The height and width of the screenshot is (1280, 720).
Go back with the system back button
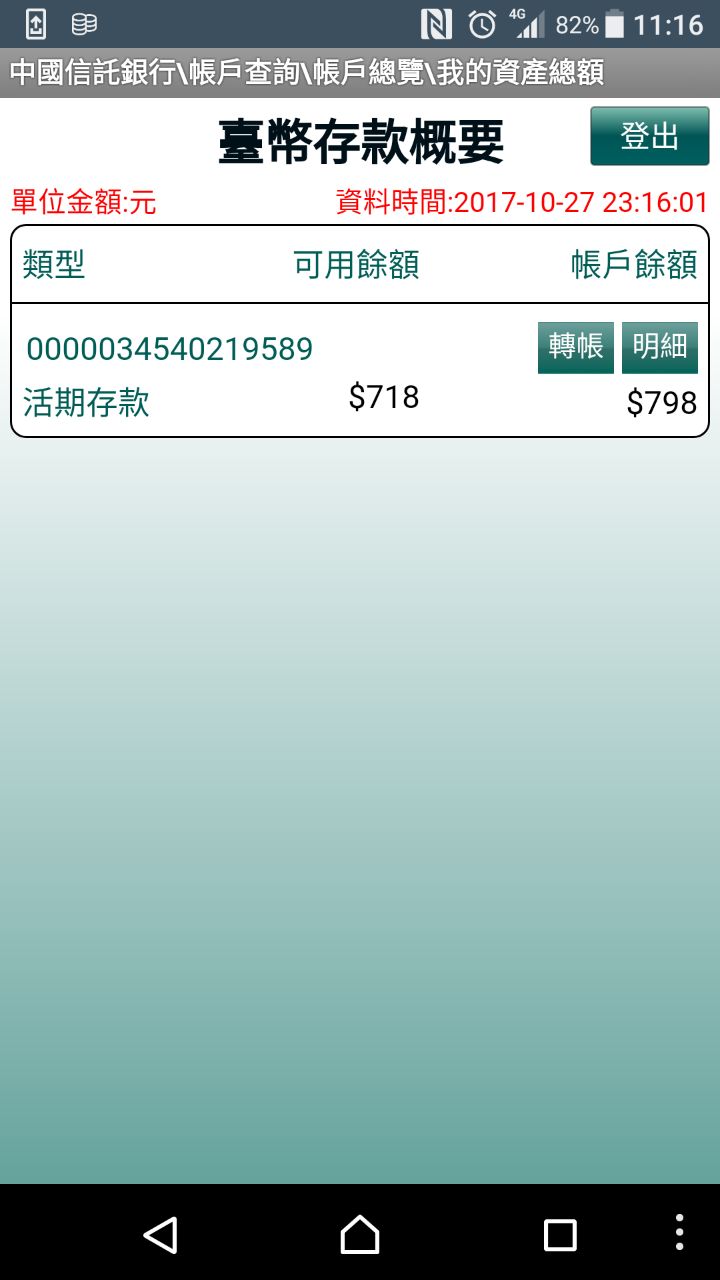(160, 1234)
